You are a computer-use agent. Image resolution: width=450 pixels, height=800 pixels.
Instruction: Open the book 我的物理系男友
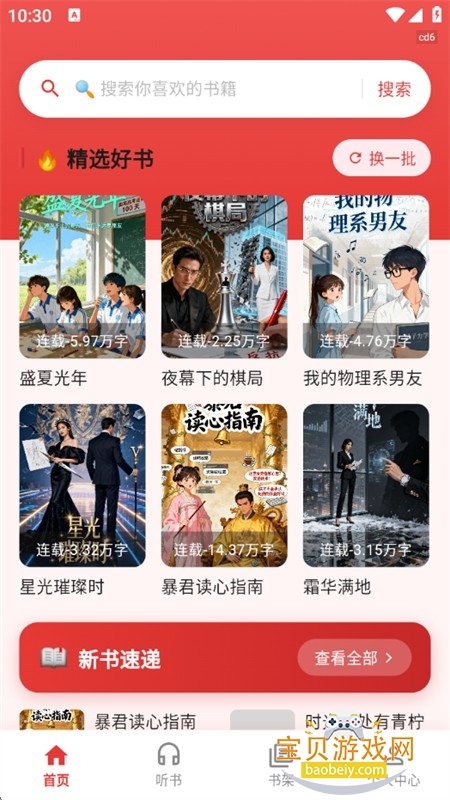pos(366,277)
